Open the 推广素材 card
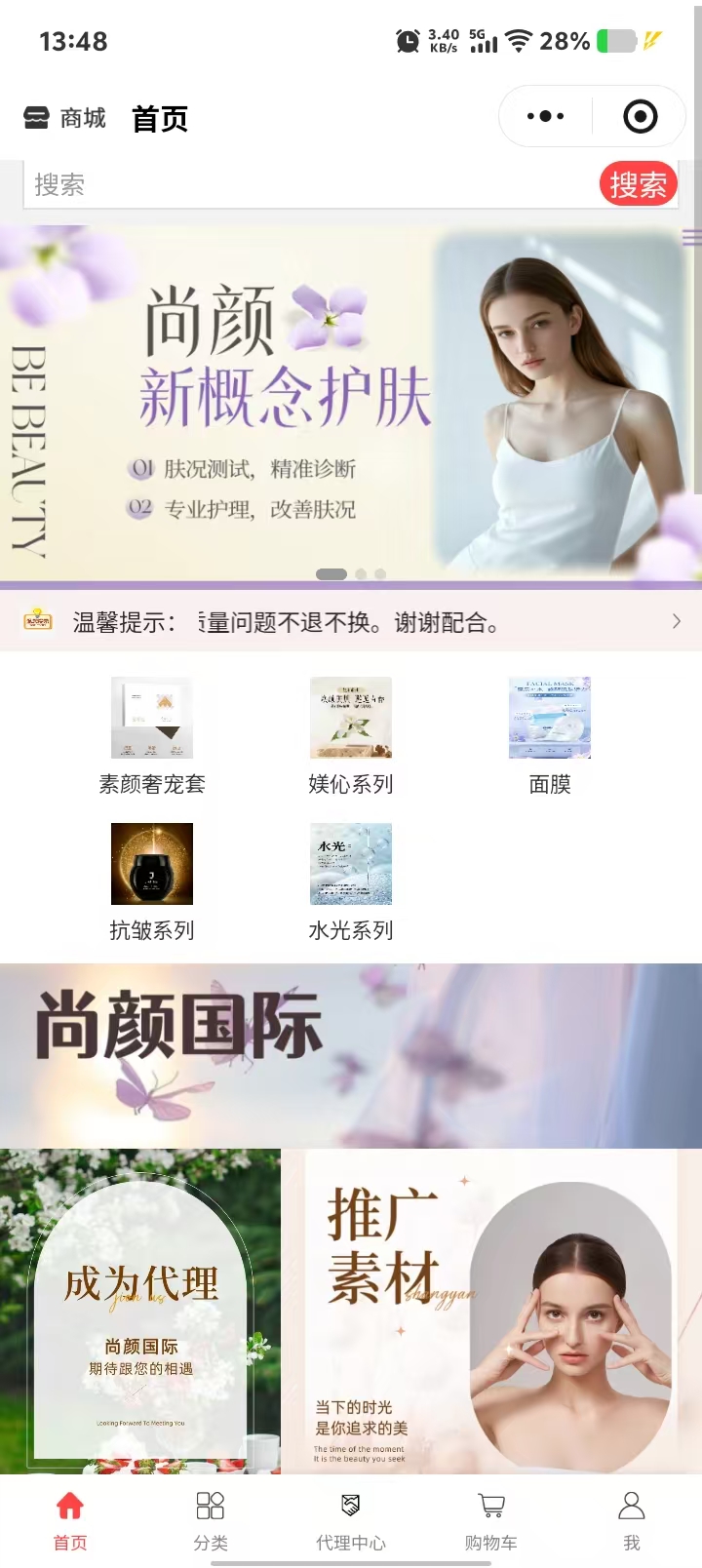 [492, 1312]
